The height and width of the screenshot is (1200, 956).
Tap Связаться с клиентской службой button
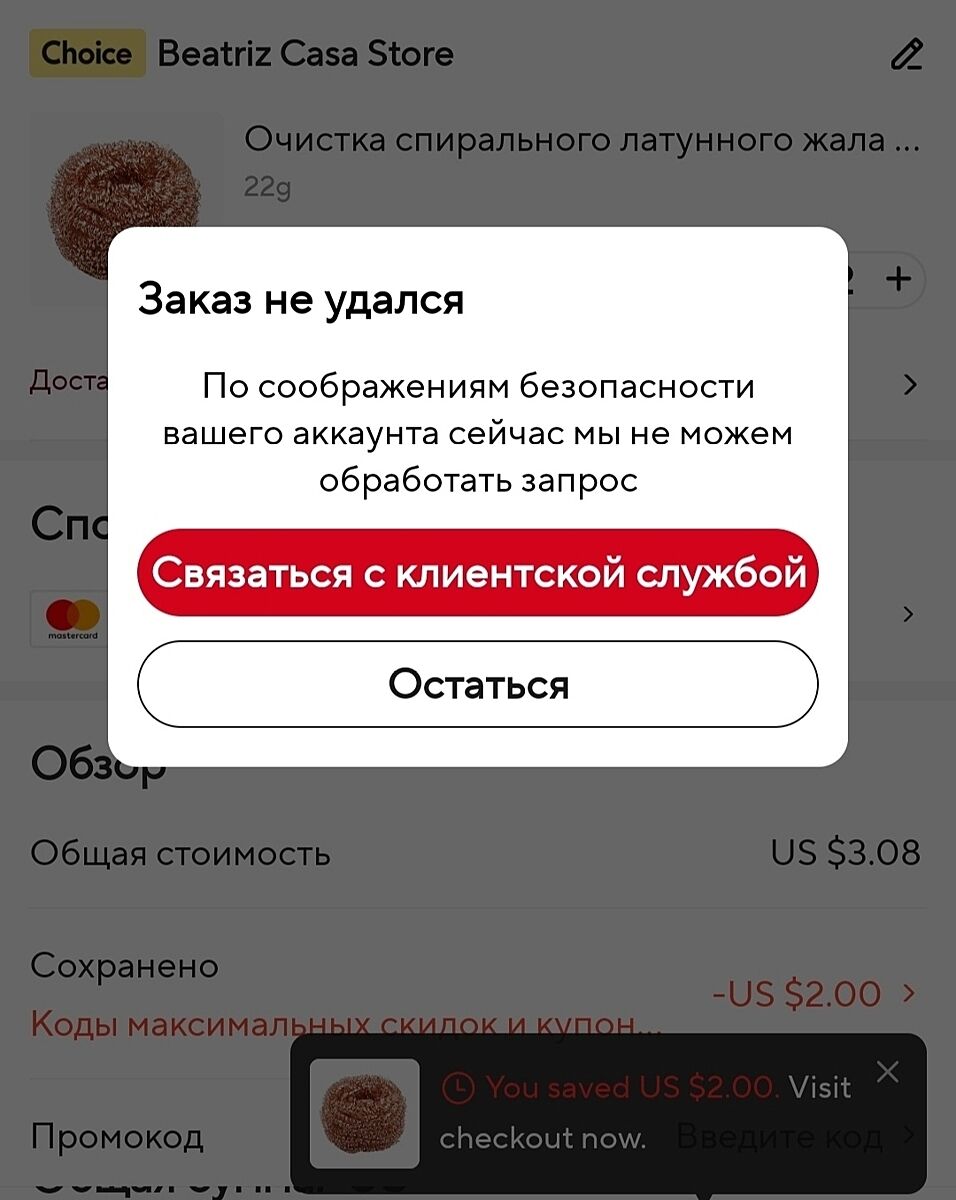pyautogui.click(x=478, y=573)
